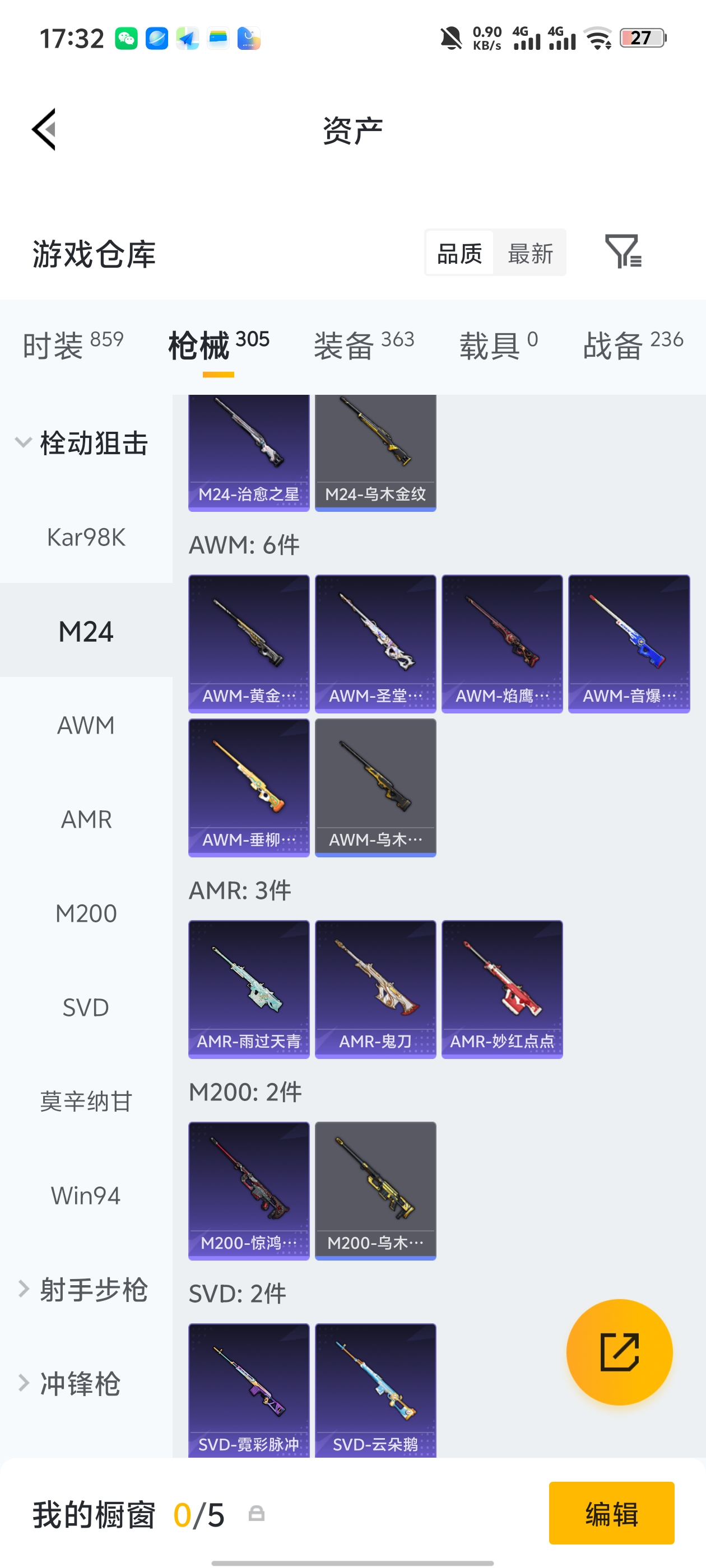View the SVD-云朵鹅 skin
This screenshot has width=706, height=1568.
(375, 1390)
